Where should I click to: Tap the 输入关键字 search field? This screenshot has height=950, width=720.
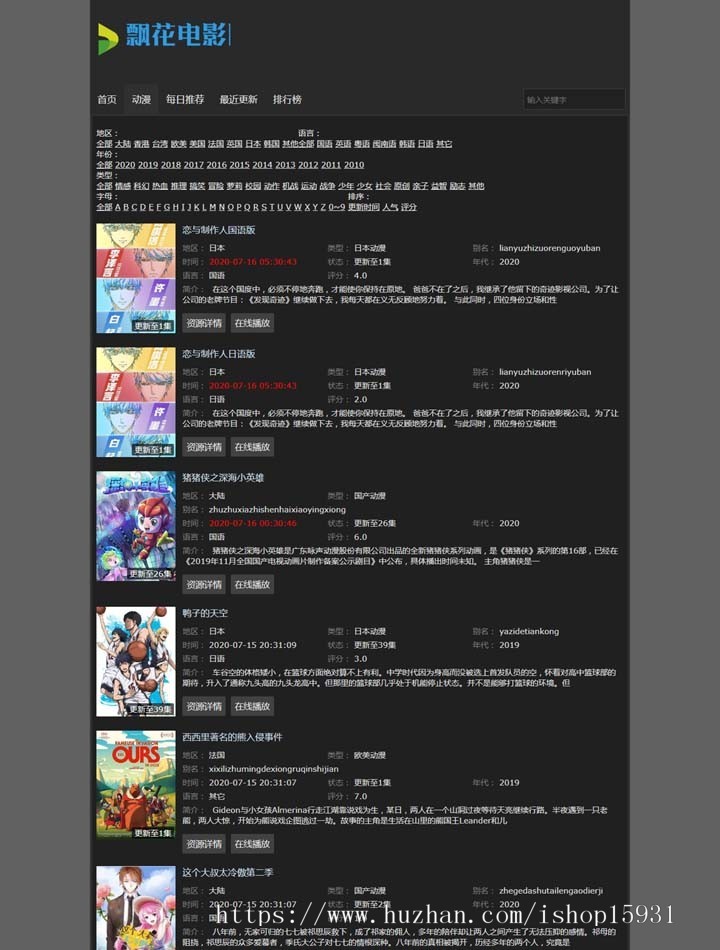(573, 100)
